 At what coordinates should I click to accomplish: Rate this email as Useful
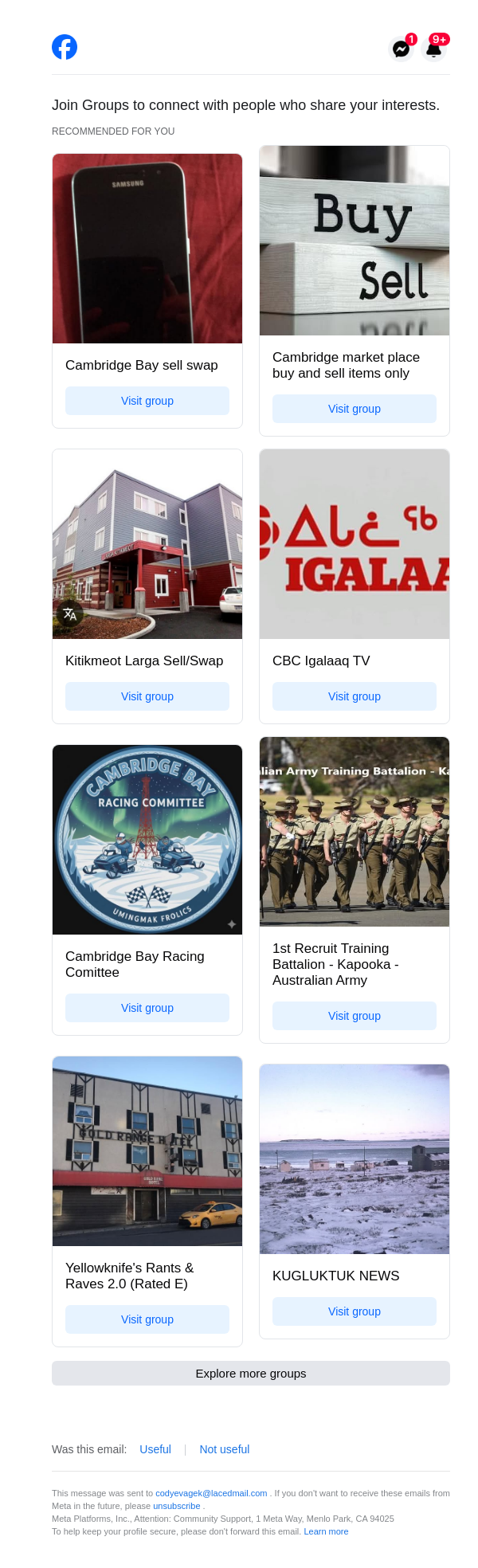155,1449
